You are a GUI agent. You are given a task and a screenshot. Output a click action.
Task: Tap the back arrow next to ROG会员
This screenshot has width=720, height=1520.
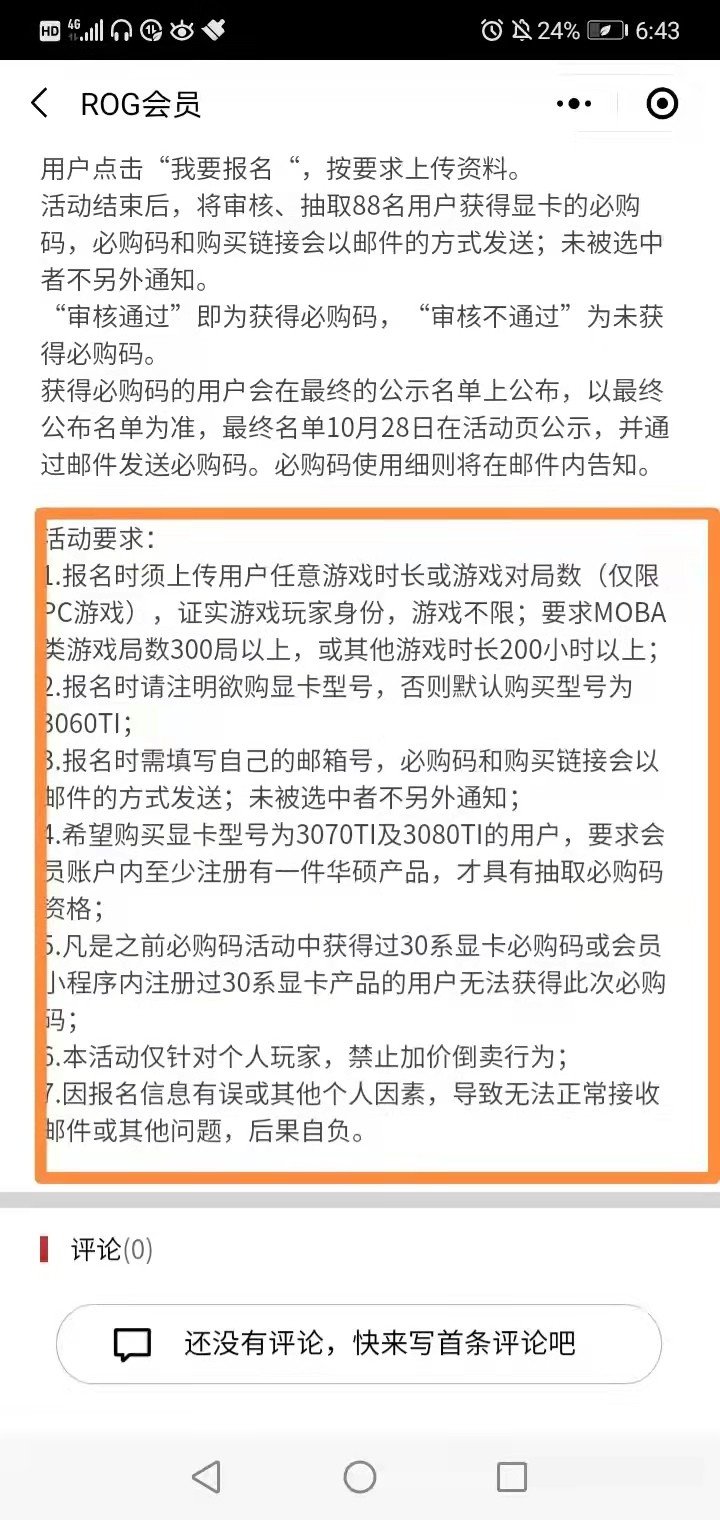point(39,103)
